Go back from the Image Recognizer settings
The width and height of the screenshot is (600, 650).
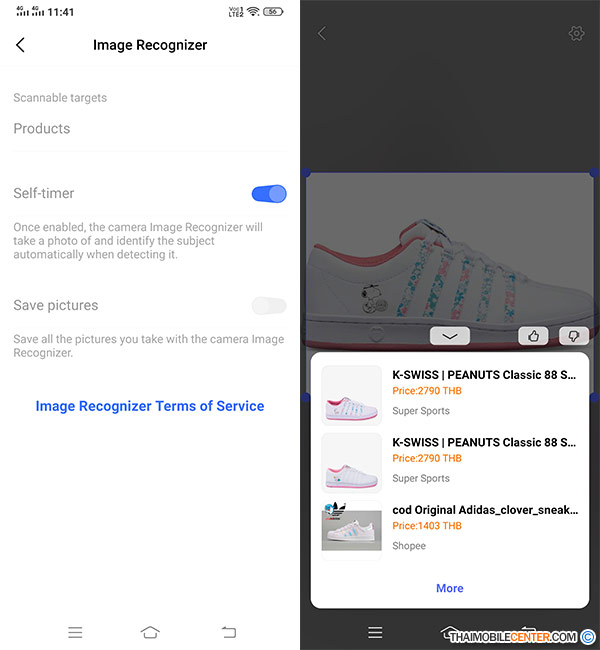click(20, 45)
